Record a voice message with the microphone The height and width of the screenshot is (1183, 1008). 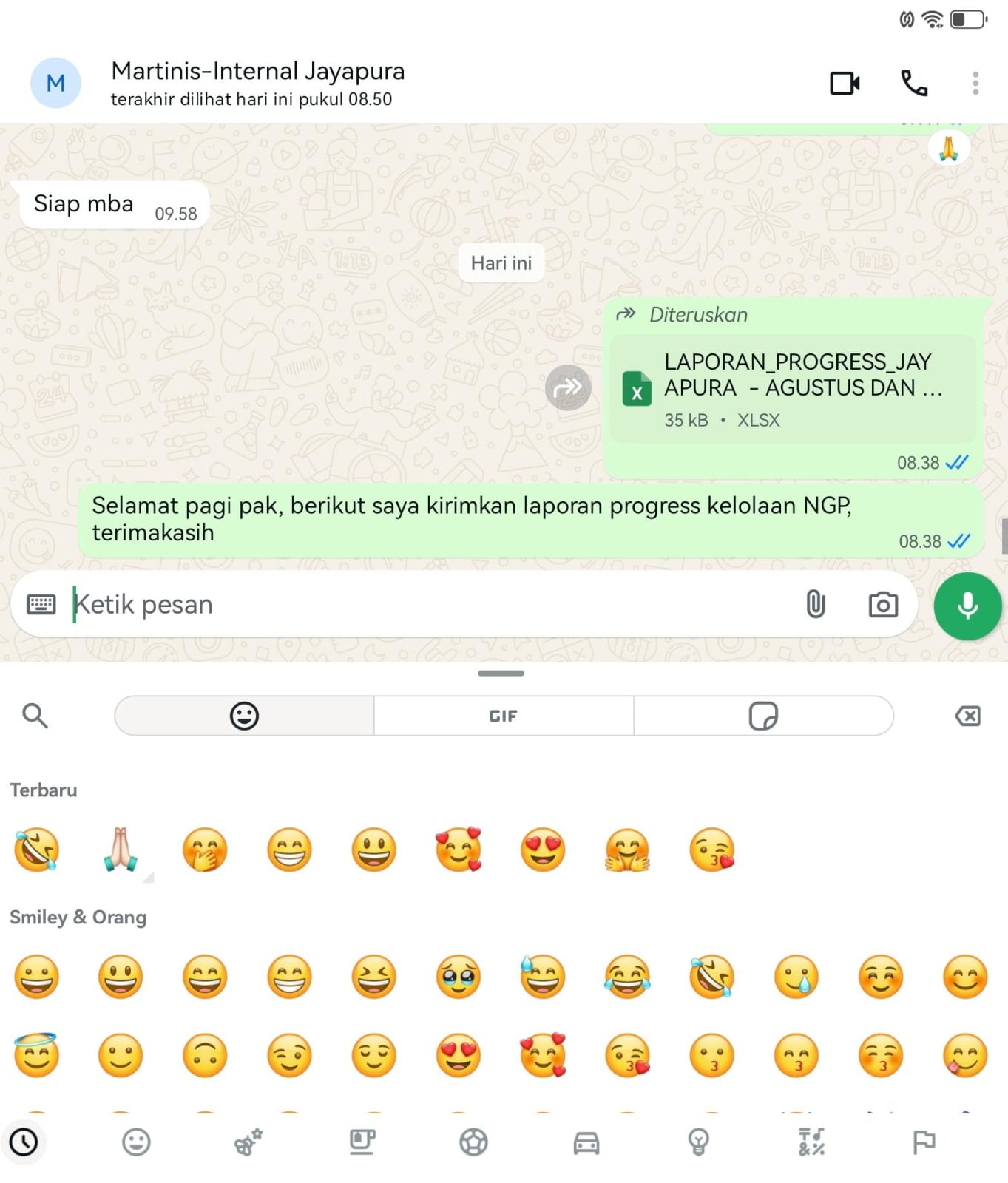(x=967, y=606)
